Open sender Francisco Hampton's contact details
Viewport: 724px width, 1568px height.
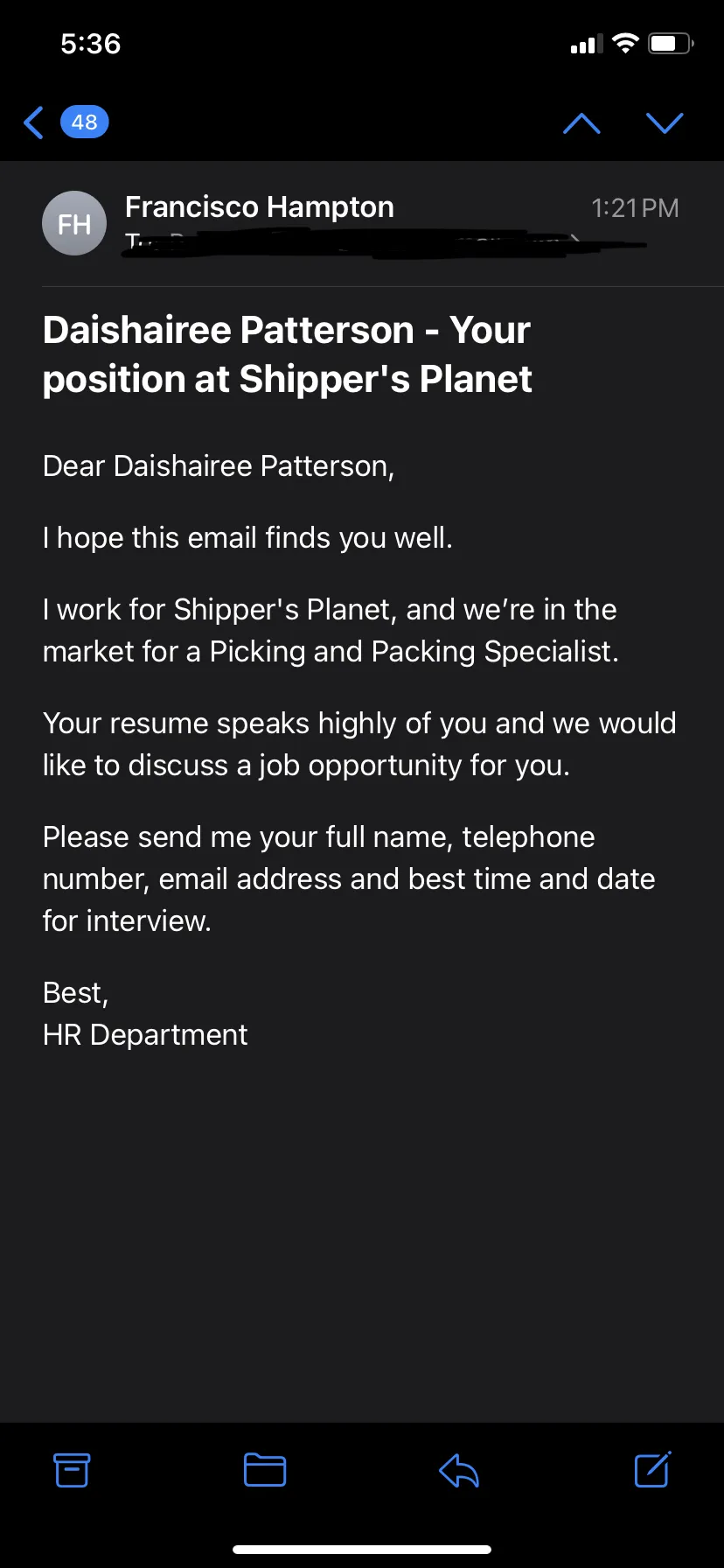259,207
